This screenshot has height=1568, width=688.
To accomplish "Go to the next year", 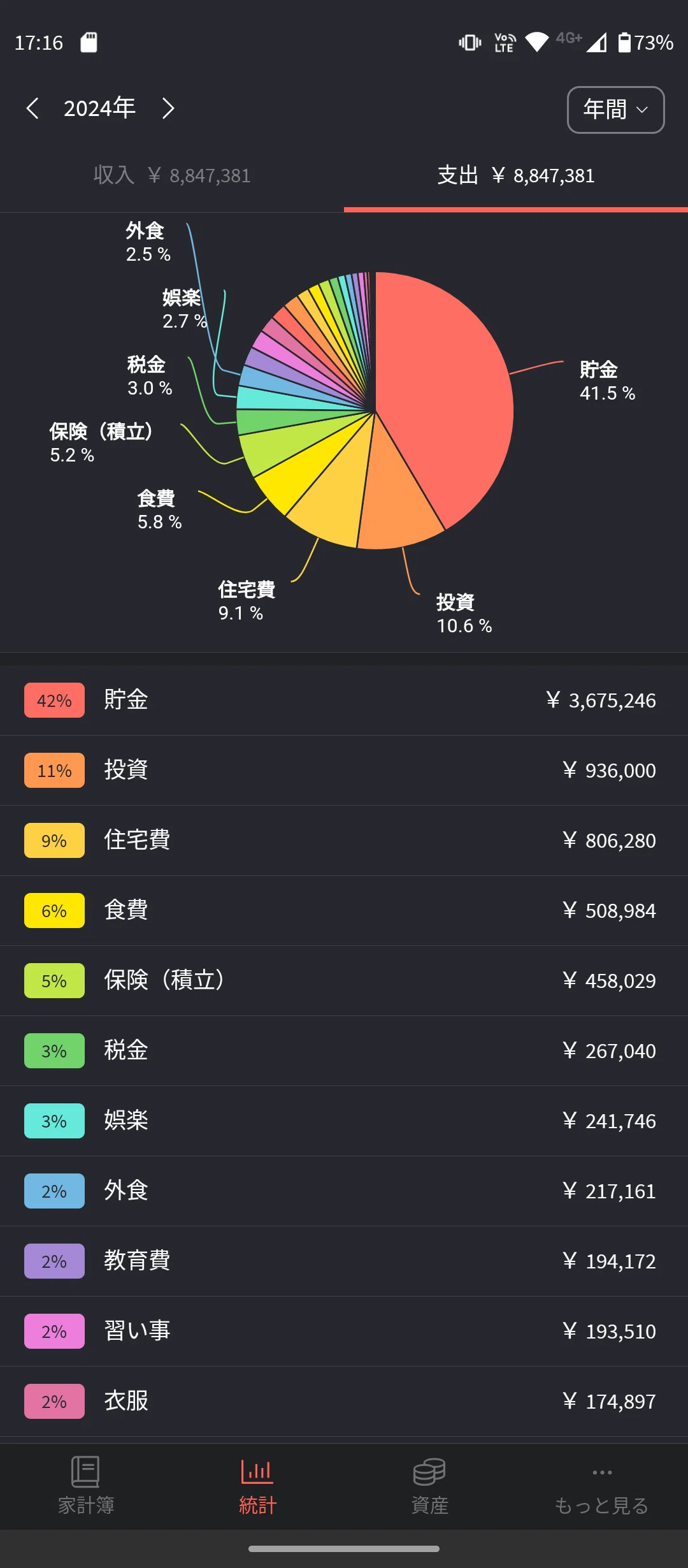I will [x=168, y=108].
